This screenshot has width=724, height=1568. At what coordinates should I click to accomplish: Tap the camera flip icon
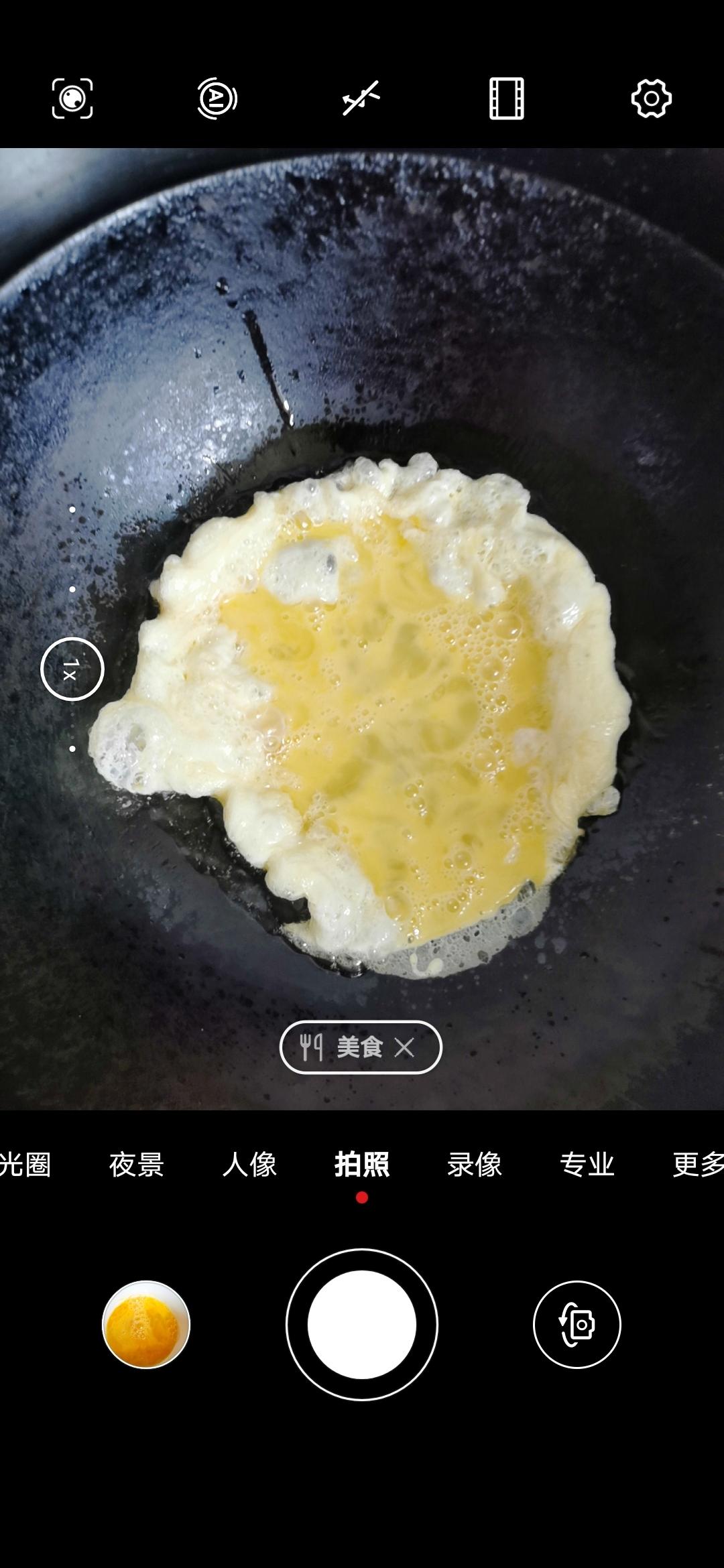(x=577, y=1323)
